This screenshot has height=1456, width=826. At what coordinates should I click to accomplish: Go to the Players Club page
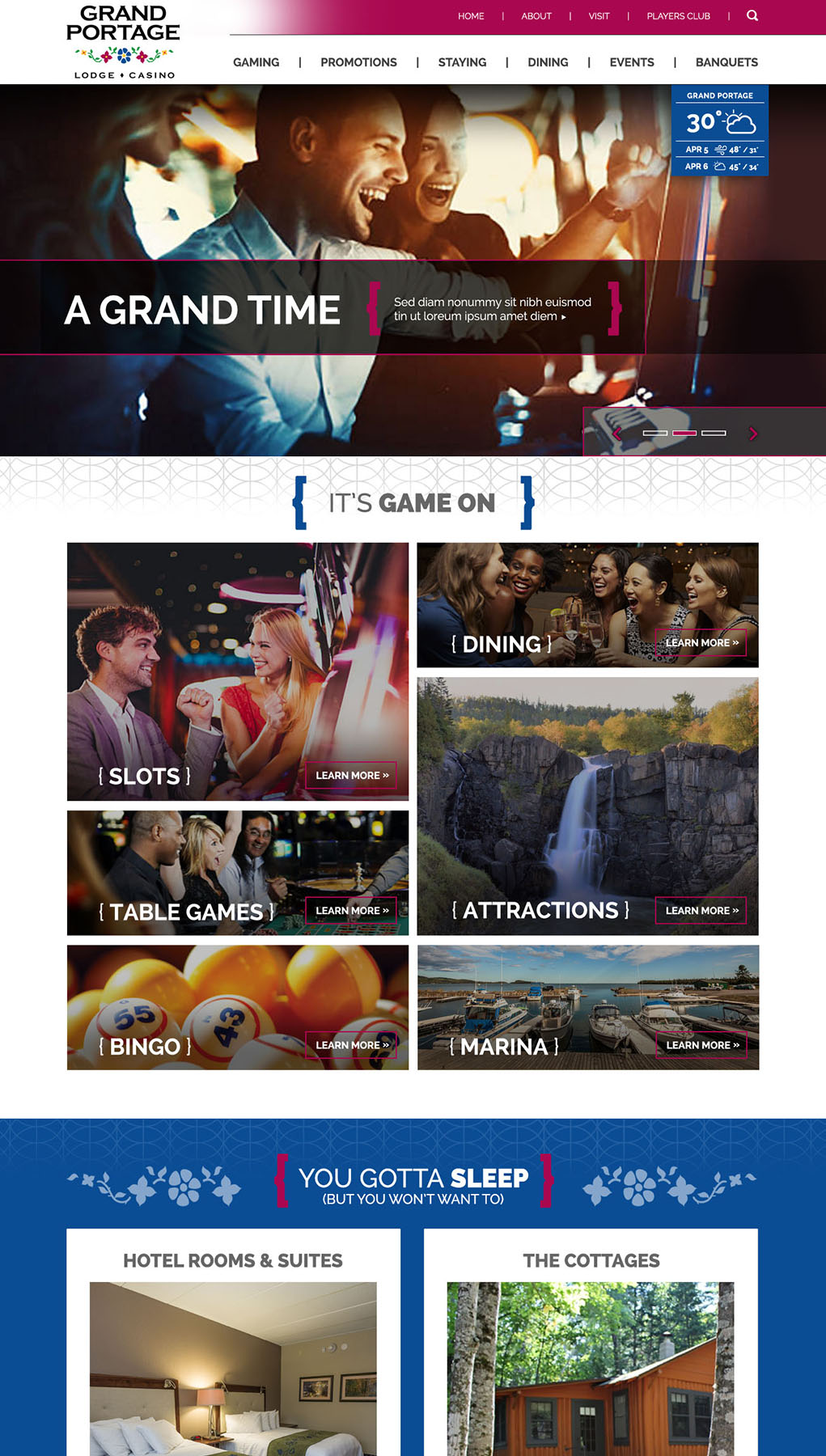click(678, 16)
